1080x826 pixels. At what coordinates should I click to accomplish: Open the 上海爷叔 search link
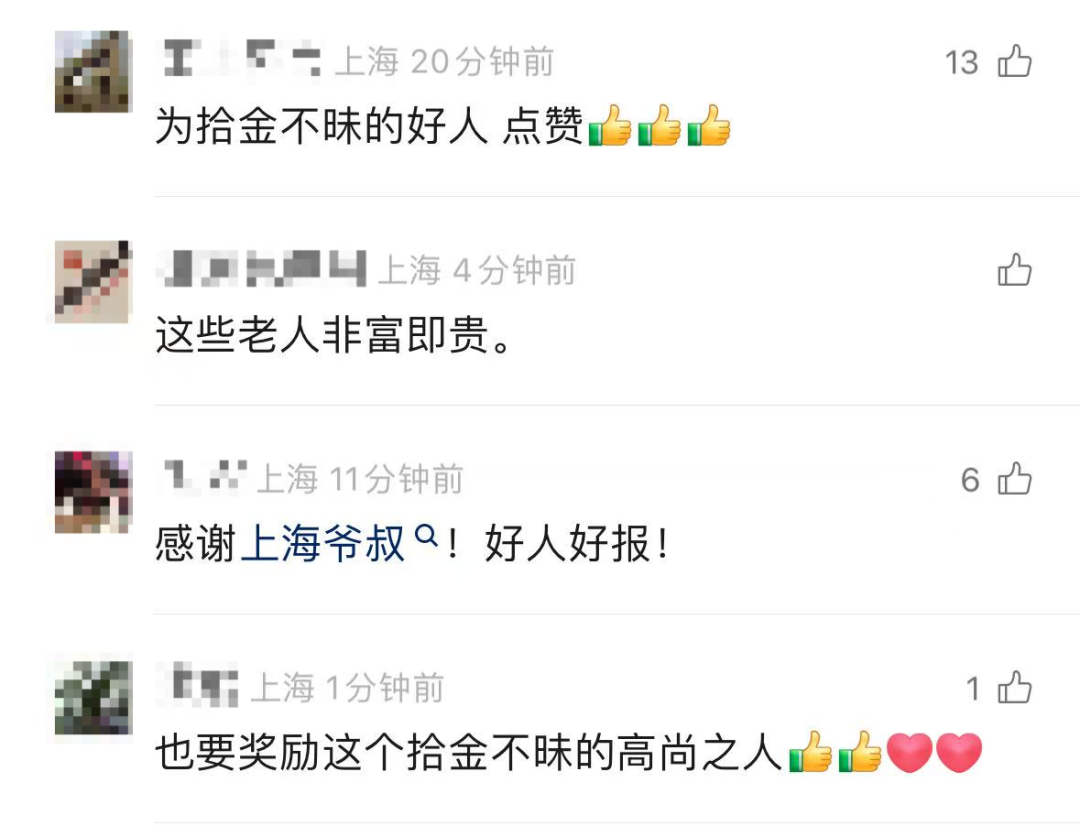[324, 546]
